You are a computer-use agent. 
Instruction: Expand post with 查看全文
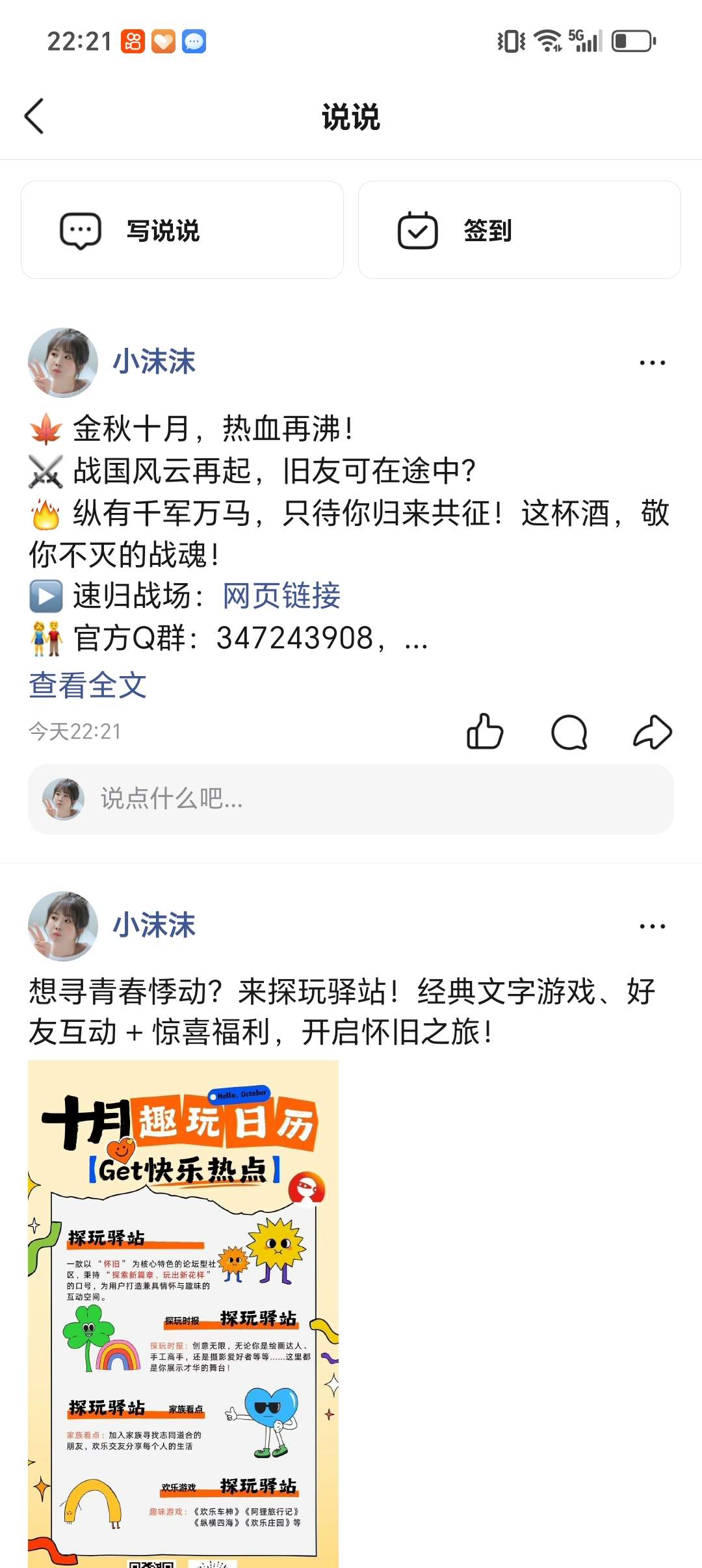[x=88, y=685]
